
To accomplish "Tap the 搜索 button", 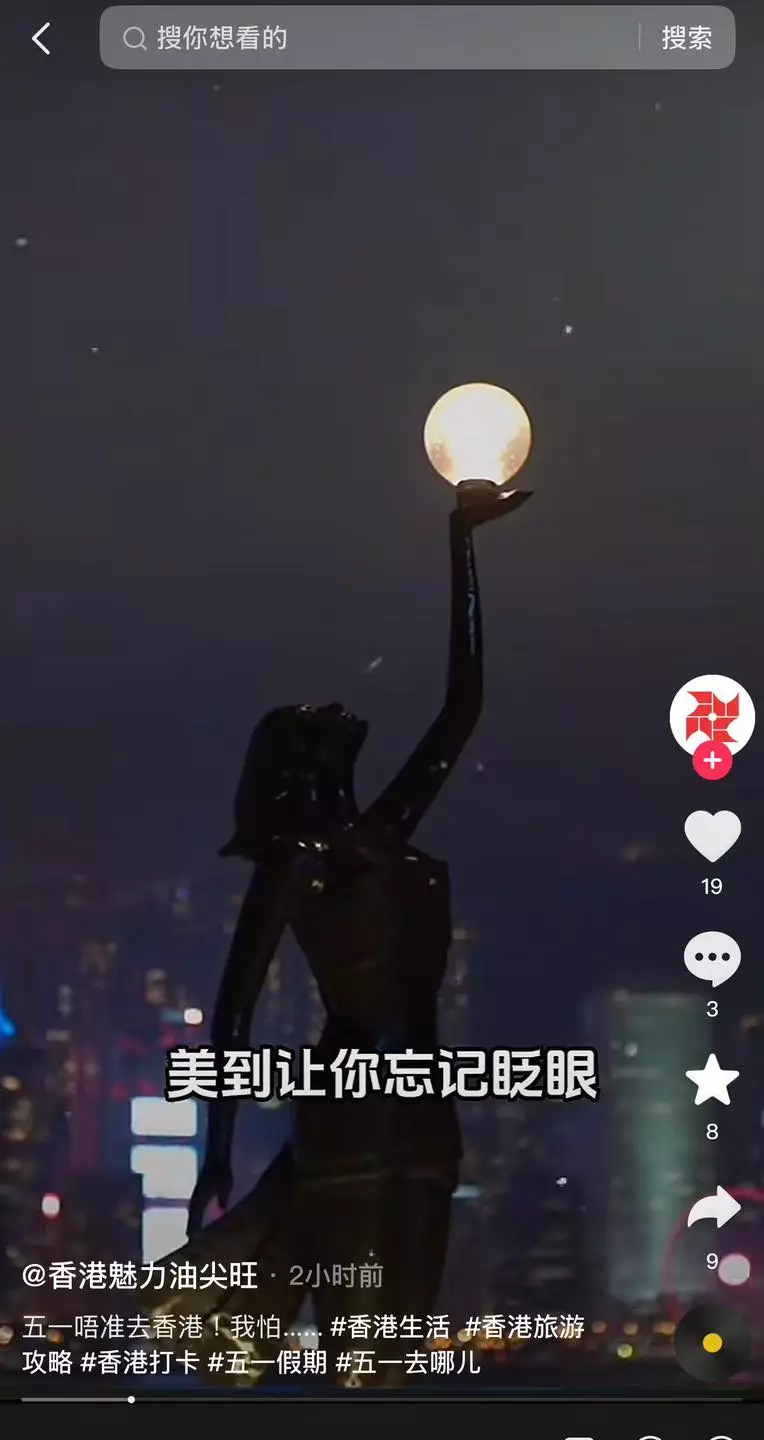I will tap(687, 38).
